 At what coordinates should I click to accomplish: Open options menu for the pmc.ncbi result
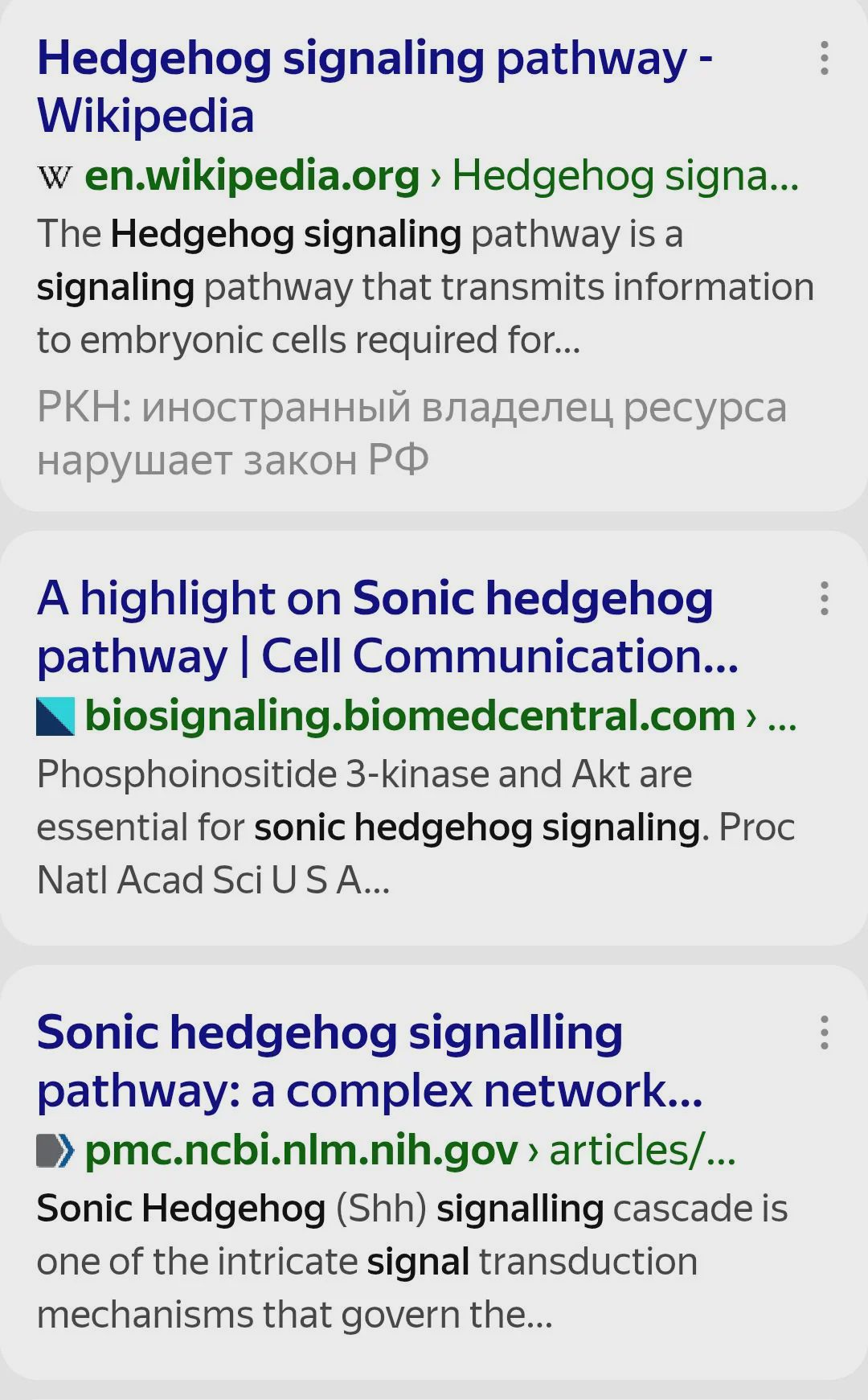[x=824, y=1033]
